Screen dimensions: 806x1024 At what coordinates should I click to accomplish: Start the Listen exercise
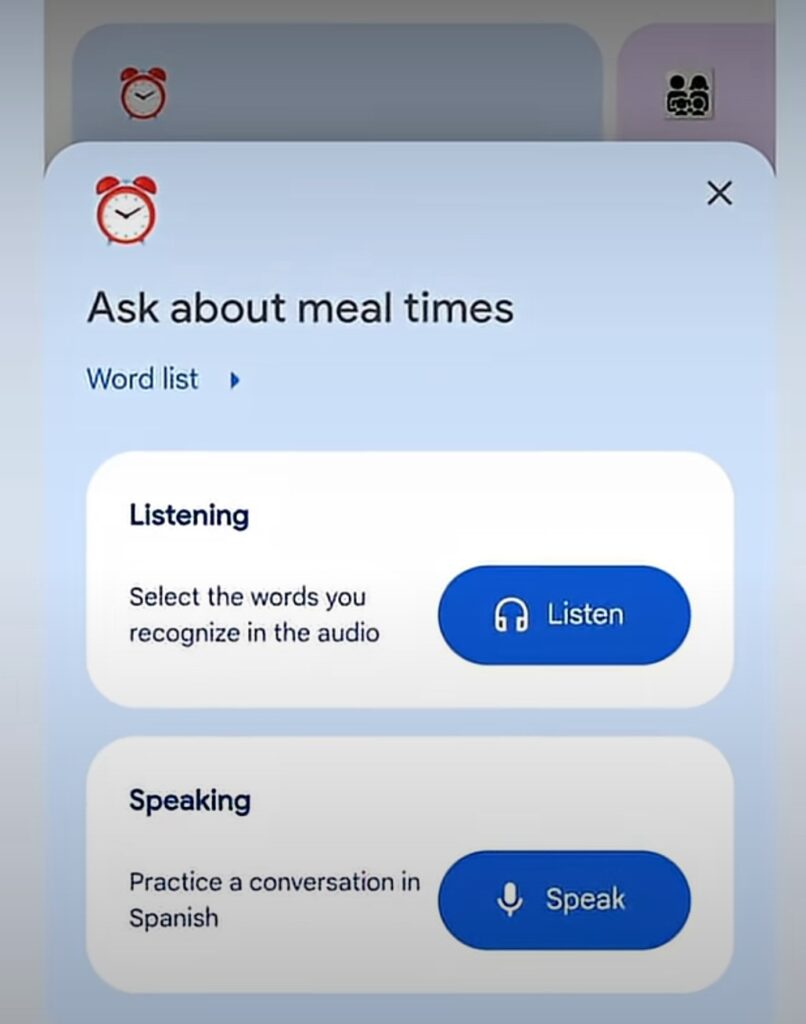(564, 615)
